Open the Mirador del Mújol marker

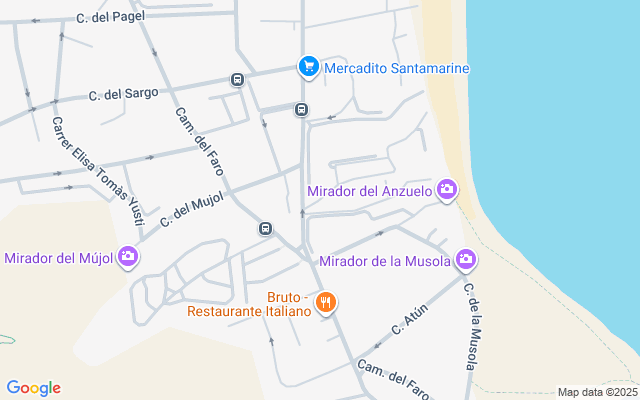127,257
